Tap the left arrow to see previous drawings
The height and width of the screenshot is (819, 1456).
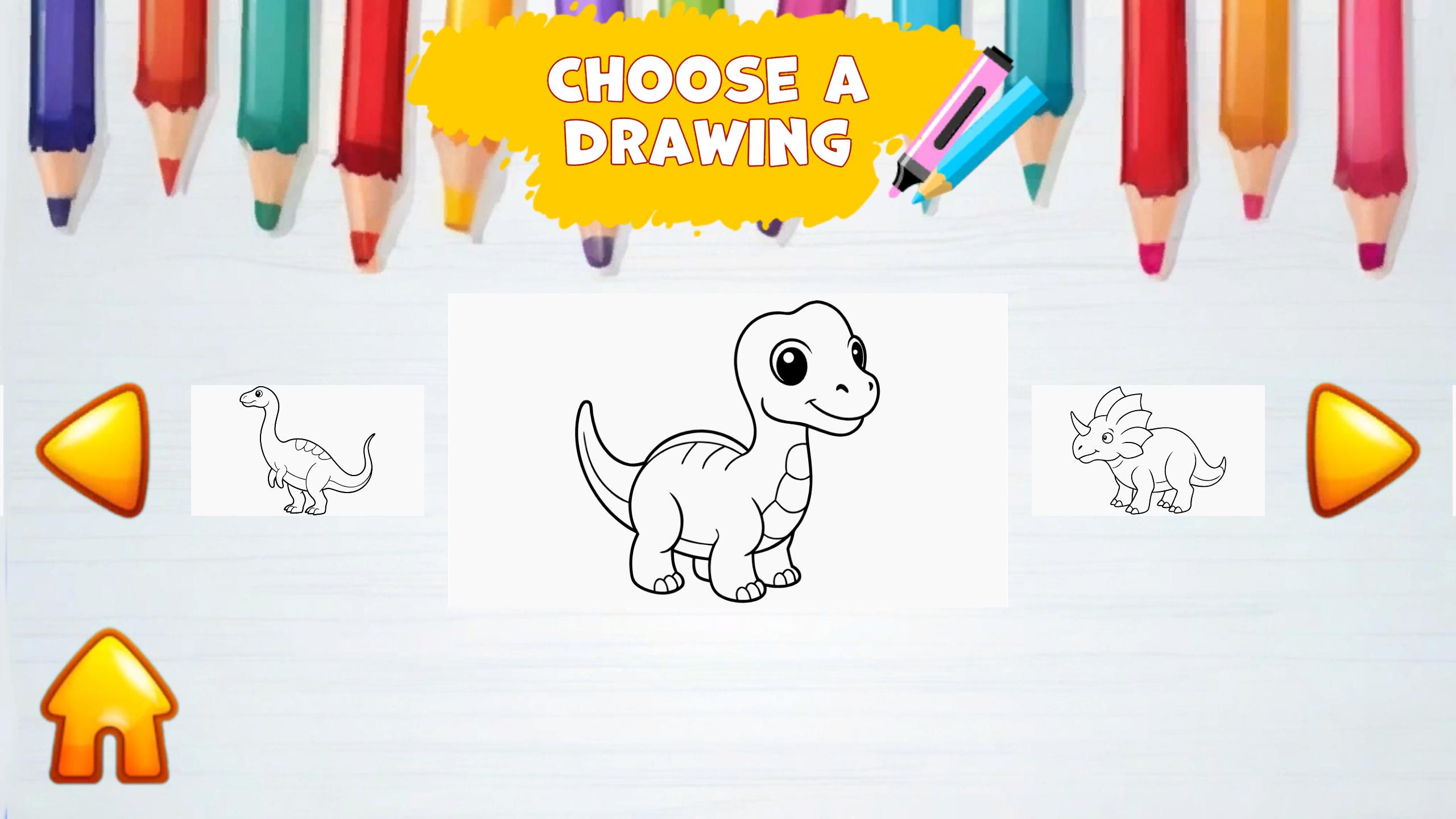click(x=97, y=450)
